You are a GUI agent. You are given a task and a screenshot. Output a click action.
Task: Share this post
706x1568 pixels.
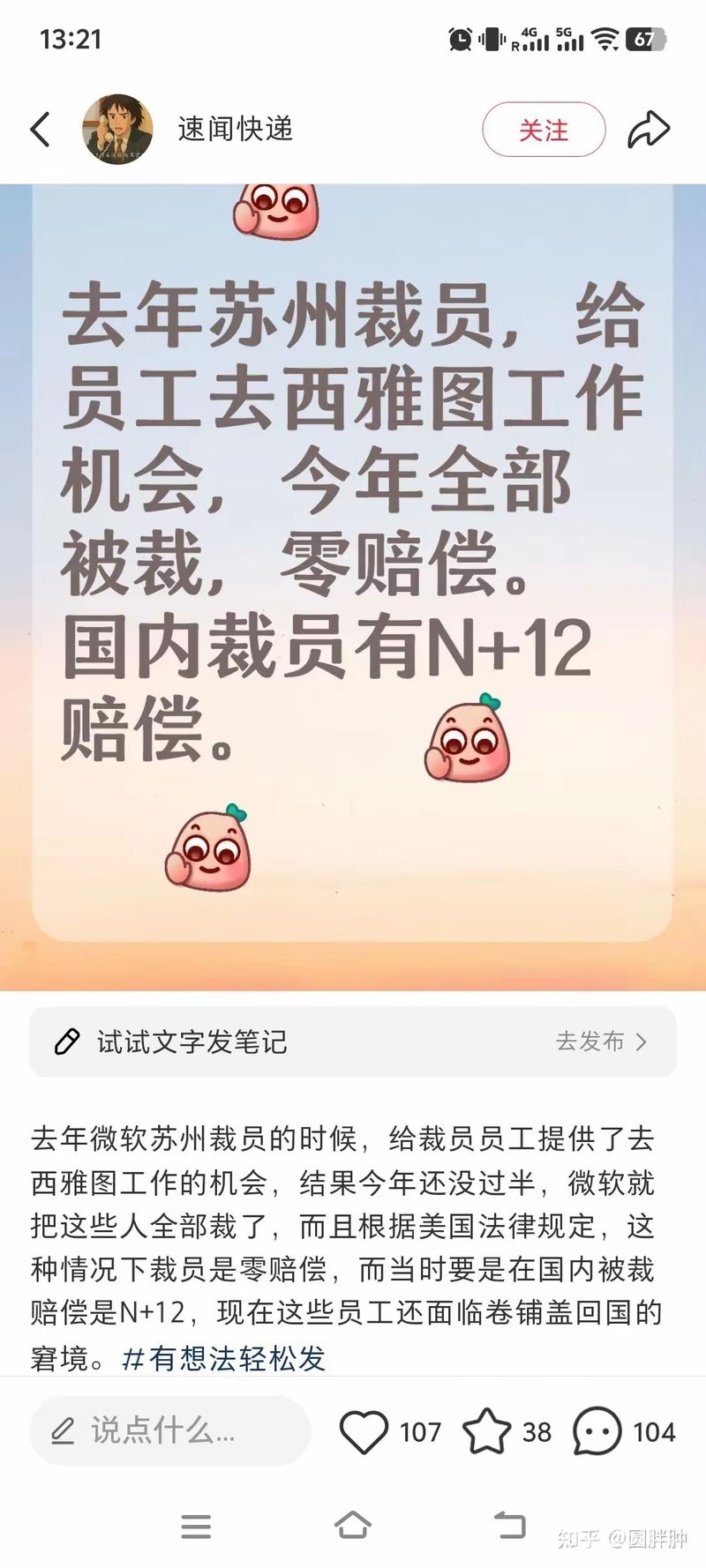[x=649, y=130]
